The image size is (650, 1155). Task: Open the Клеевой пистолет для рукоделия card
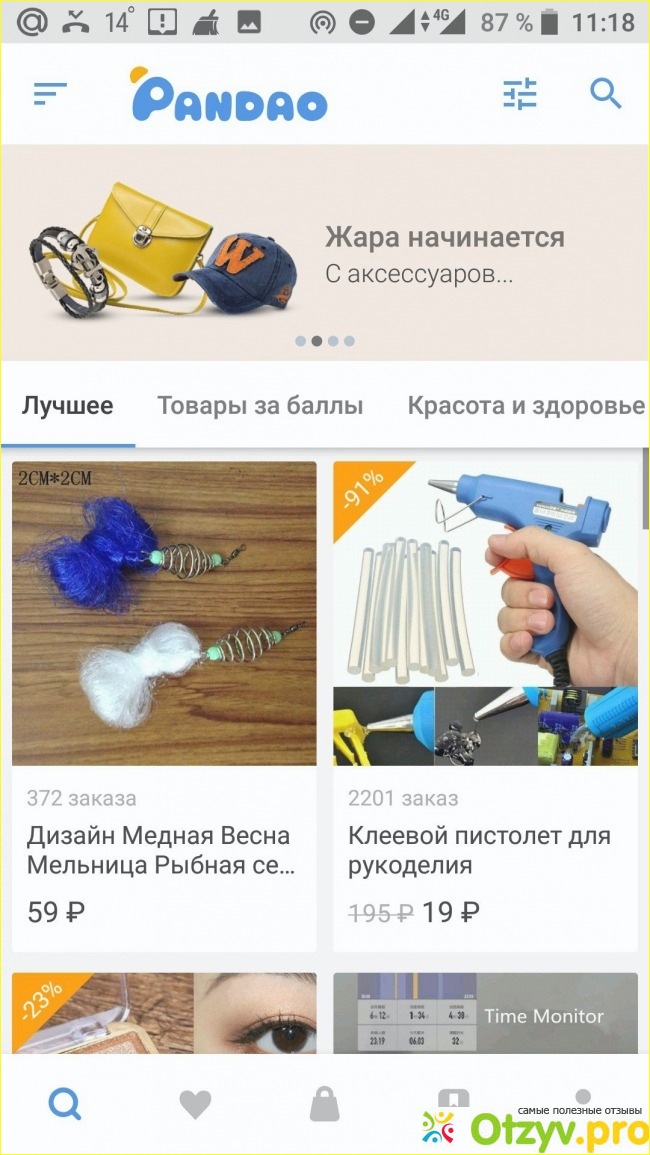[485, 705]
